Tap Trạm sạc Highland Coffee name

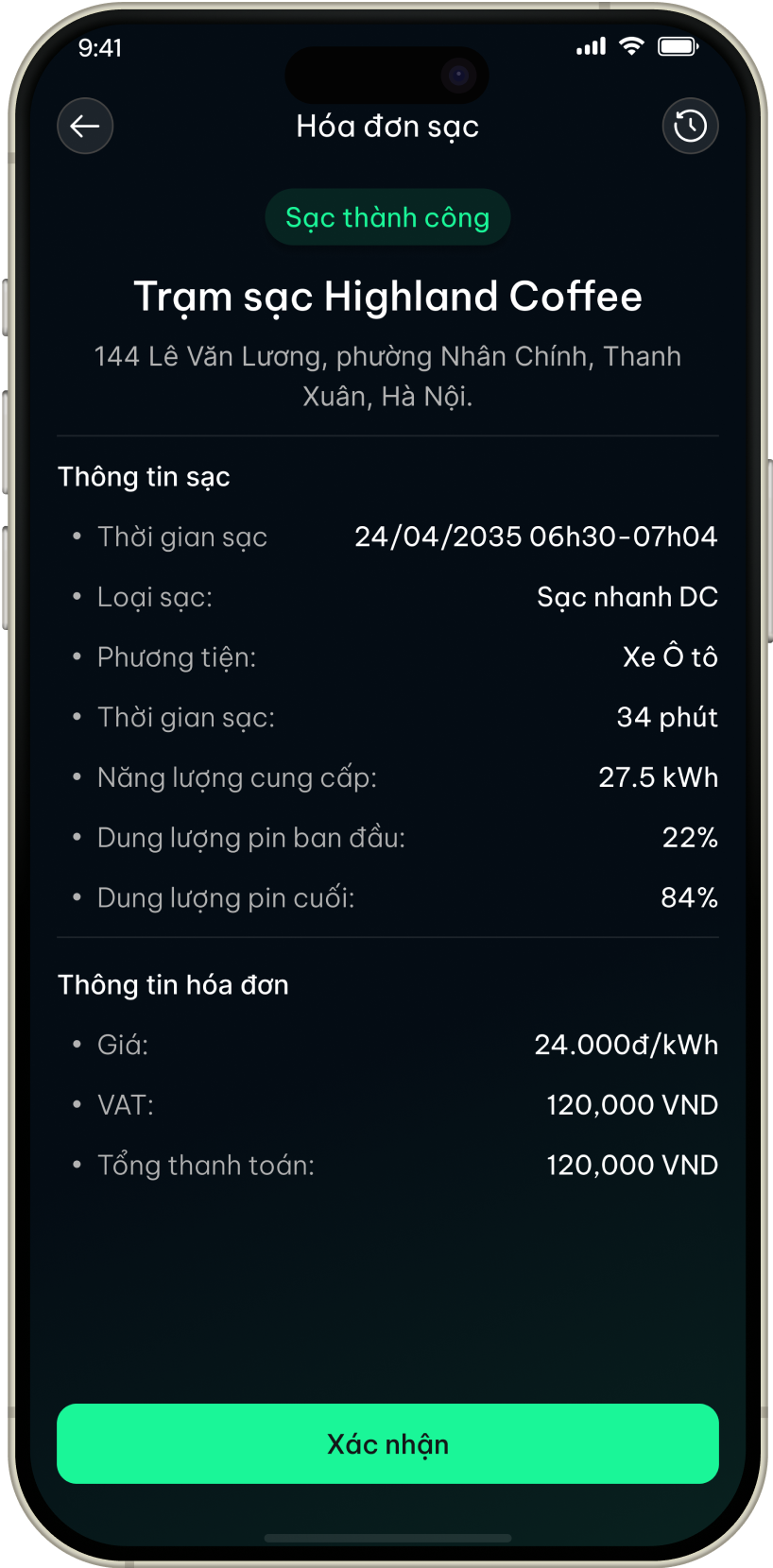[x=387, y=296]
